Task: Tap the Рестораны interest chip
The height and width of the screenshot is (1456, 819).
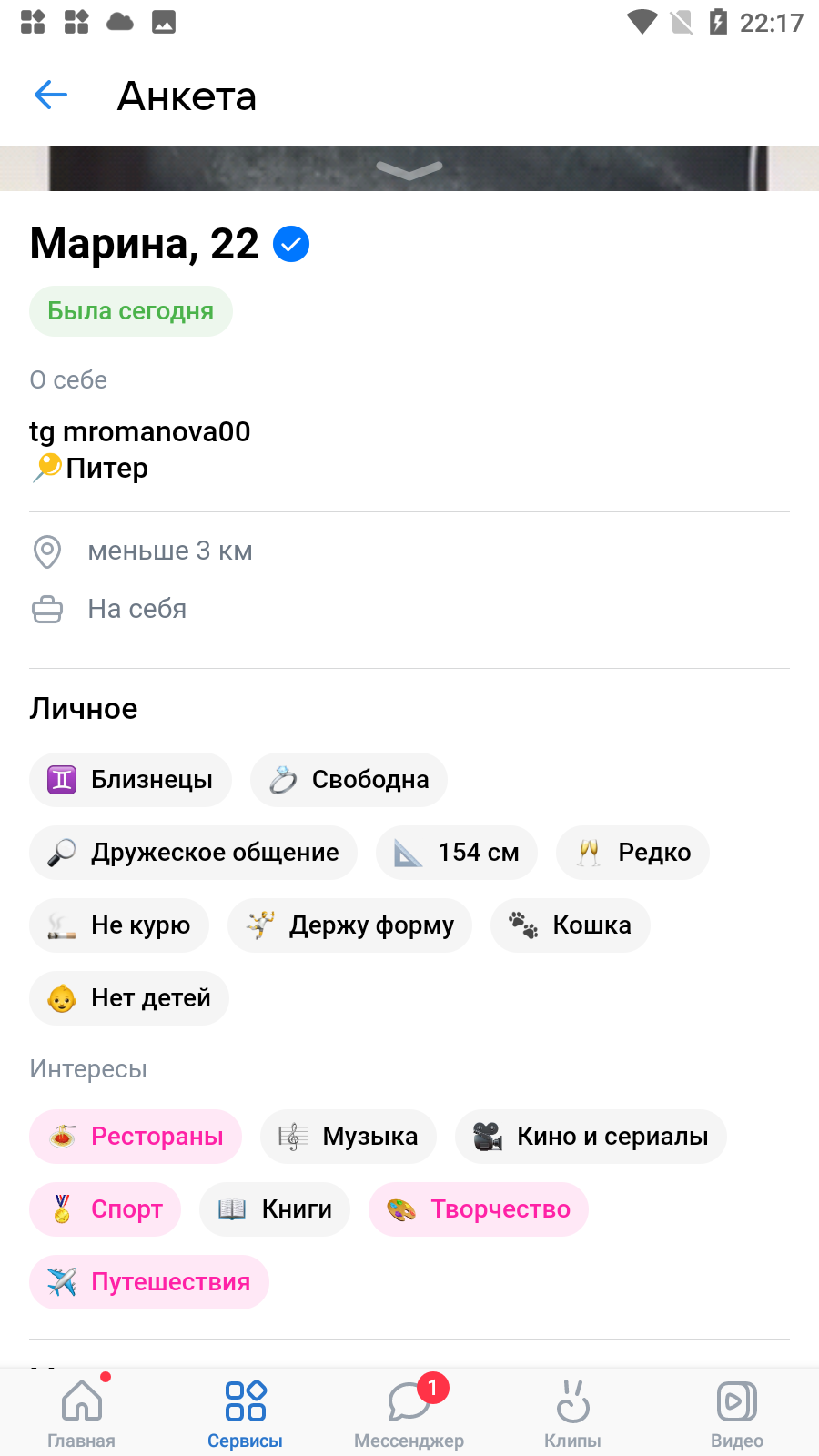Action: [x=136, y=1137]
